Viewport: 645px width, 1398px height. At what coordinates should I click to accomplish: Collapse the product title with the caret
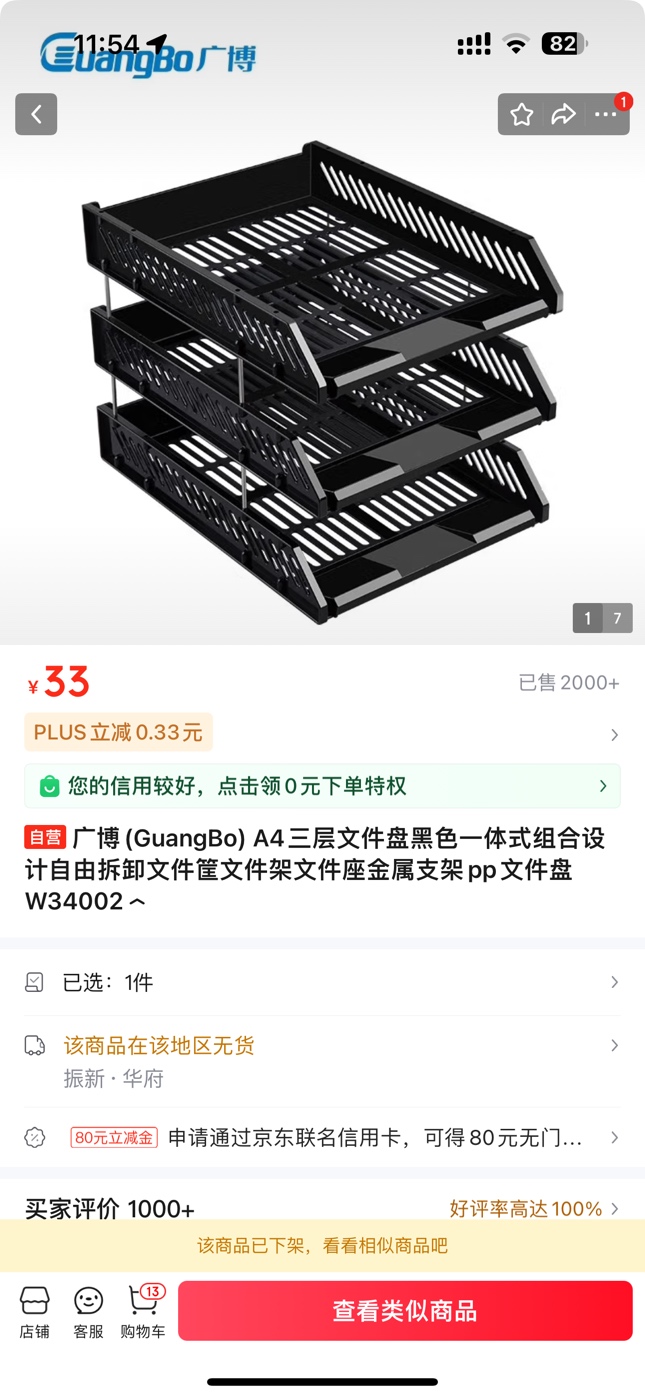[x=138, y=902]
